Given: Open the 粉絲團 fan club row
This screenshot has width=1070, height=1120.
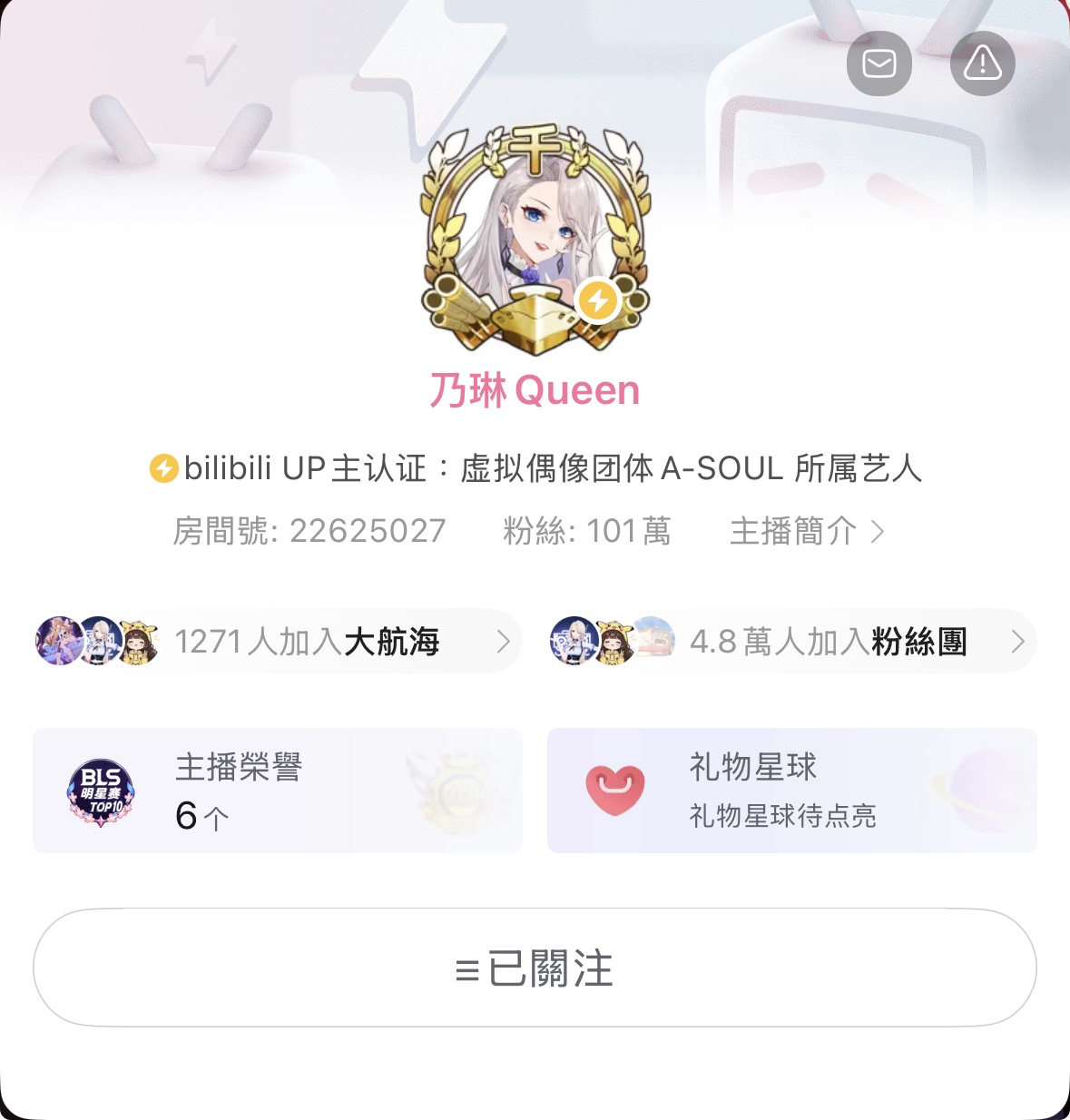Looking at the screenshot, I should pos(792,641).
